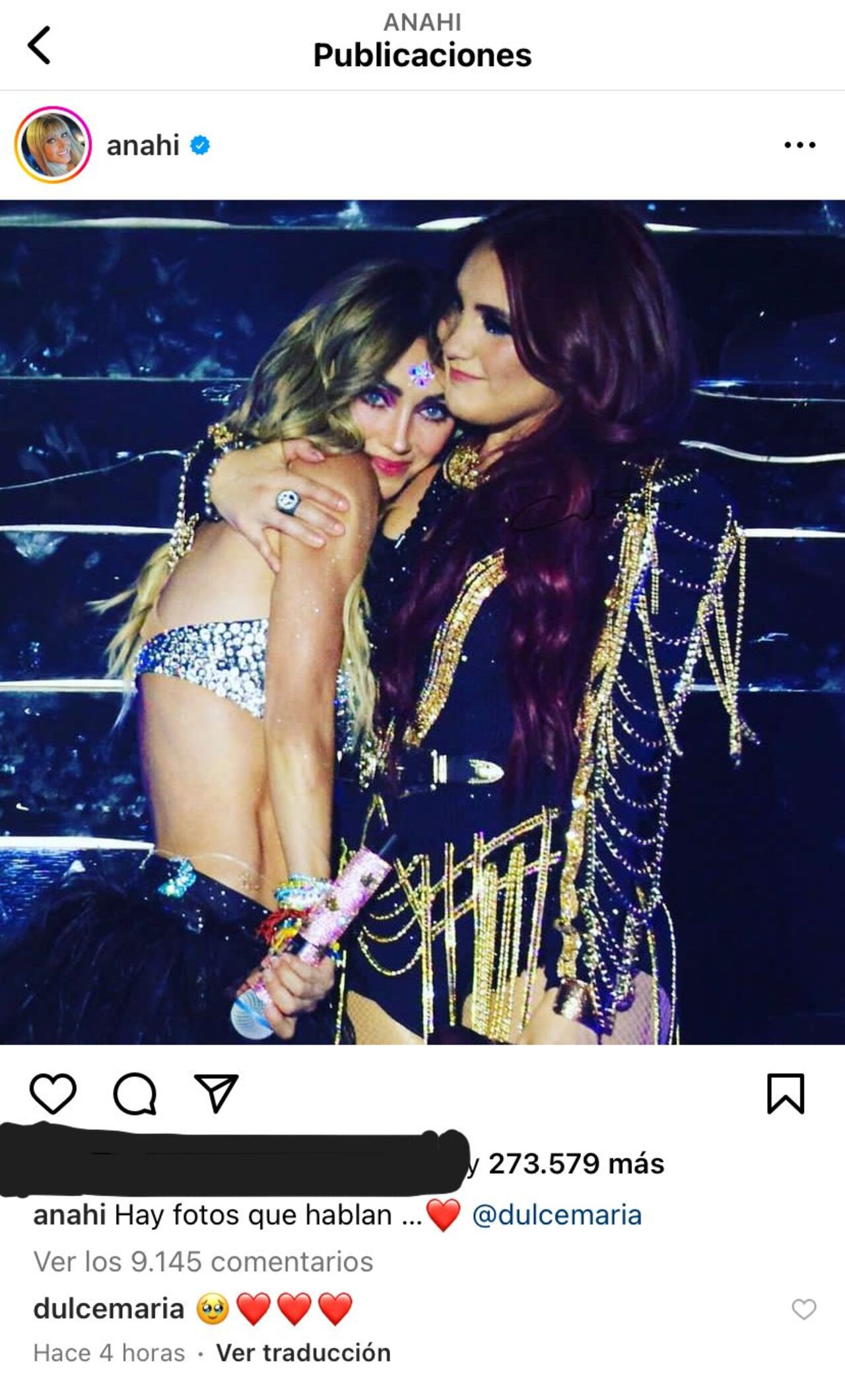
Task: Open dulcemaria's profile from the comment
Action: pos(109,1309)
